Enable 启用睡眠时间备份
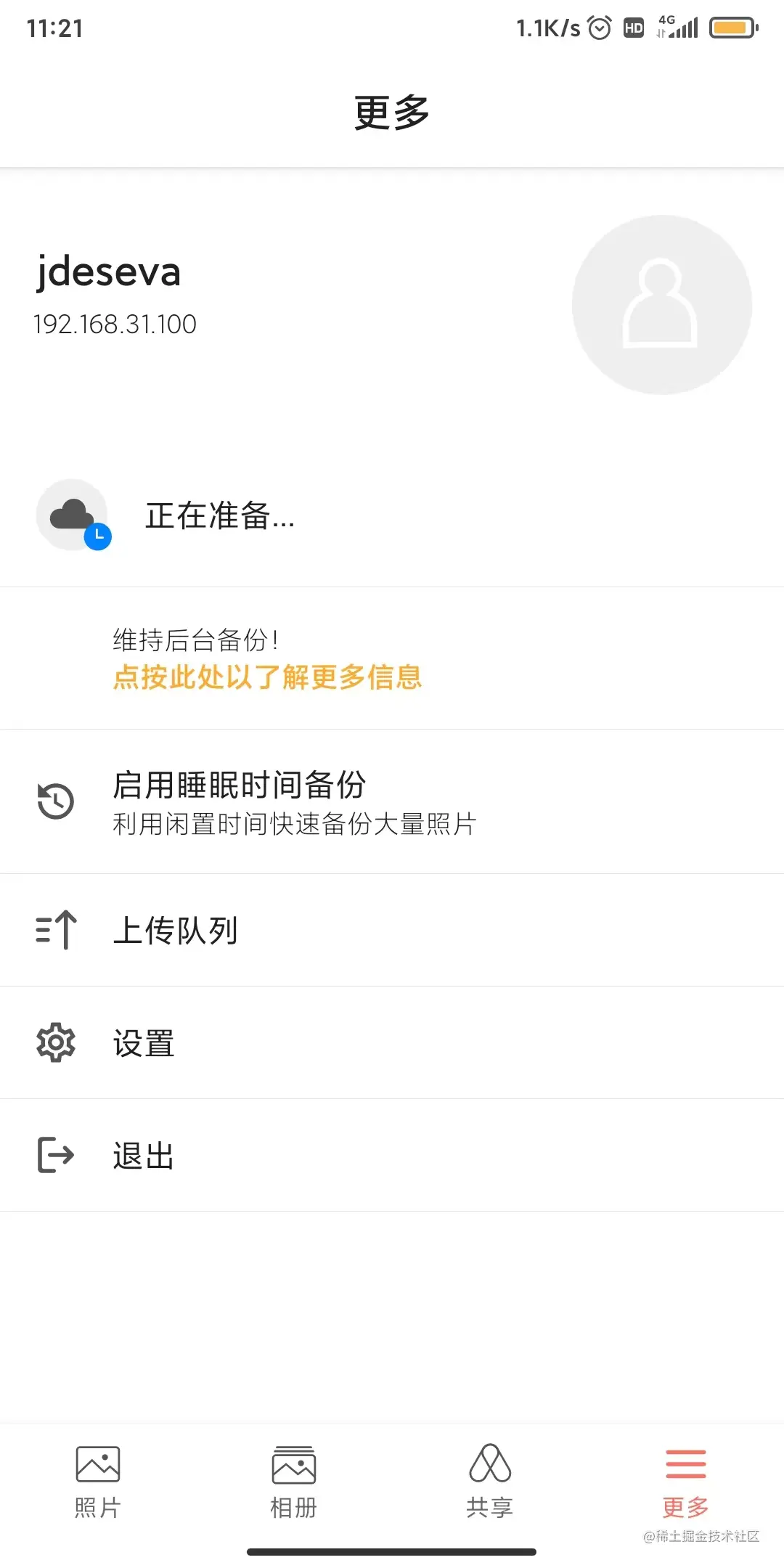The image size is (784, 1568). pyautogui.click(x=240, y=785)
